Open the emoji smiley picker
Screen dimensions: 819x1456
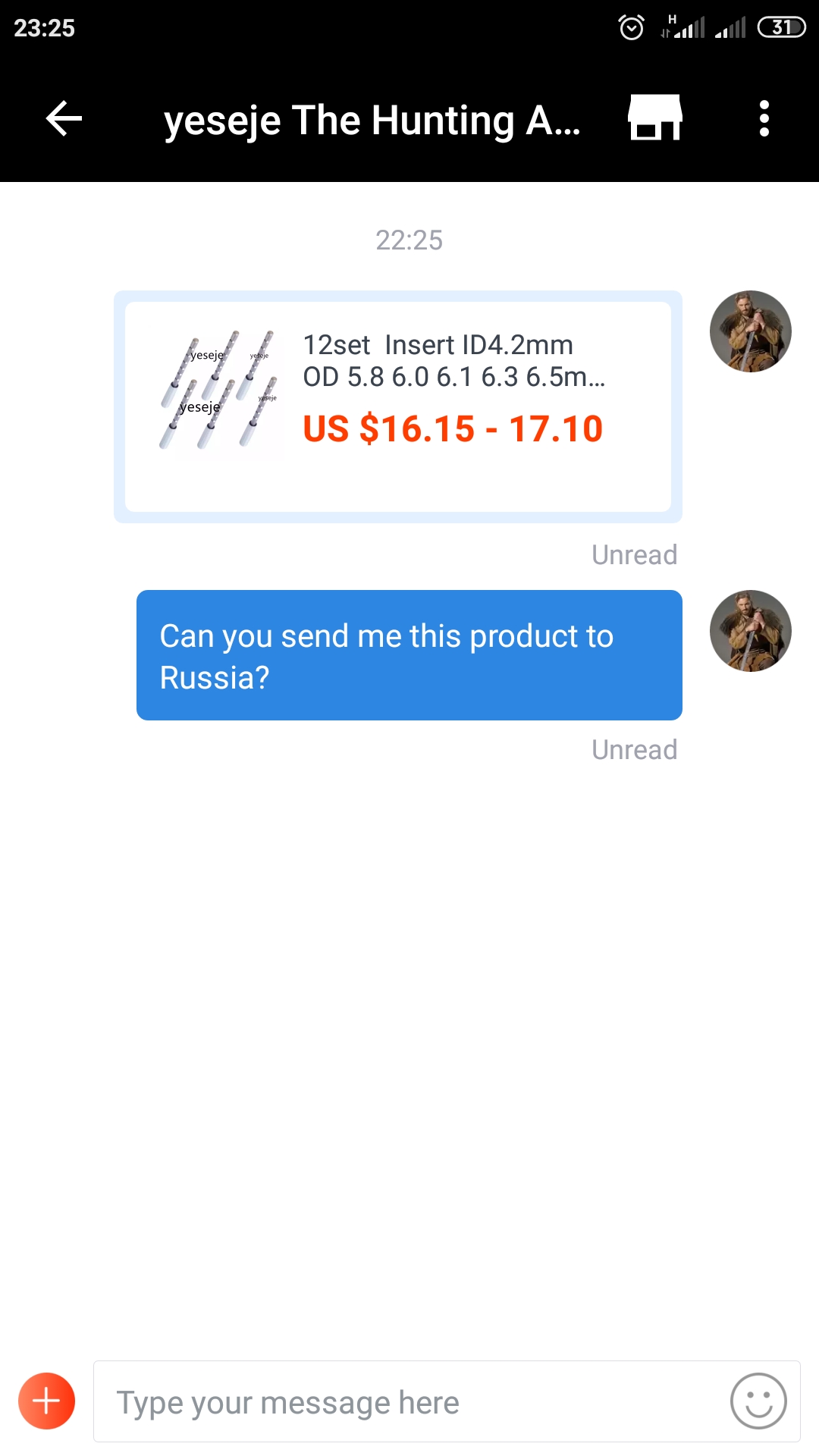tap(758, 1401)
